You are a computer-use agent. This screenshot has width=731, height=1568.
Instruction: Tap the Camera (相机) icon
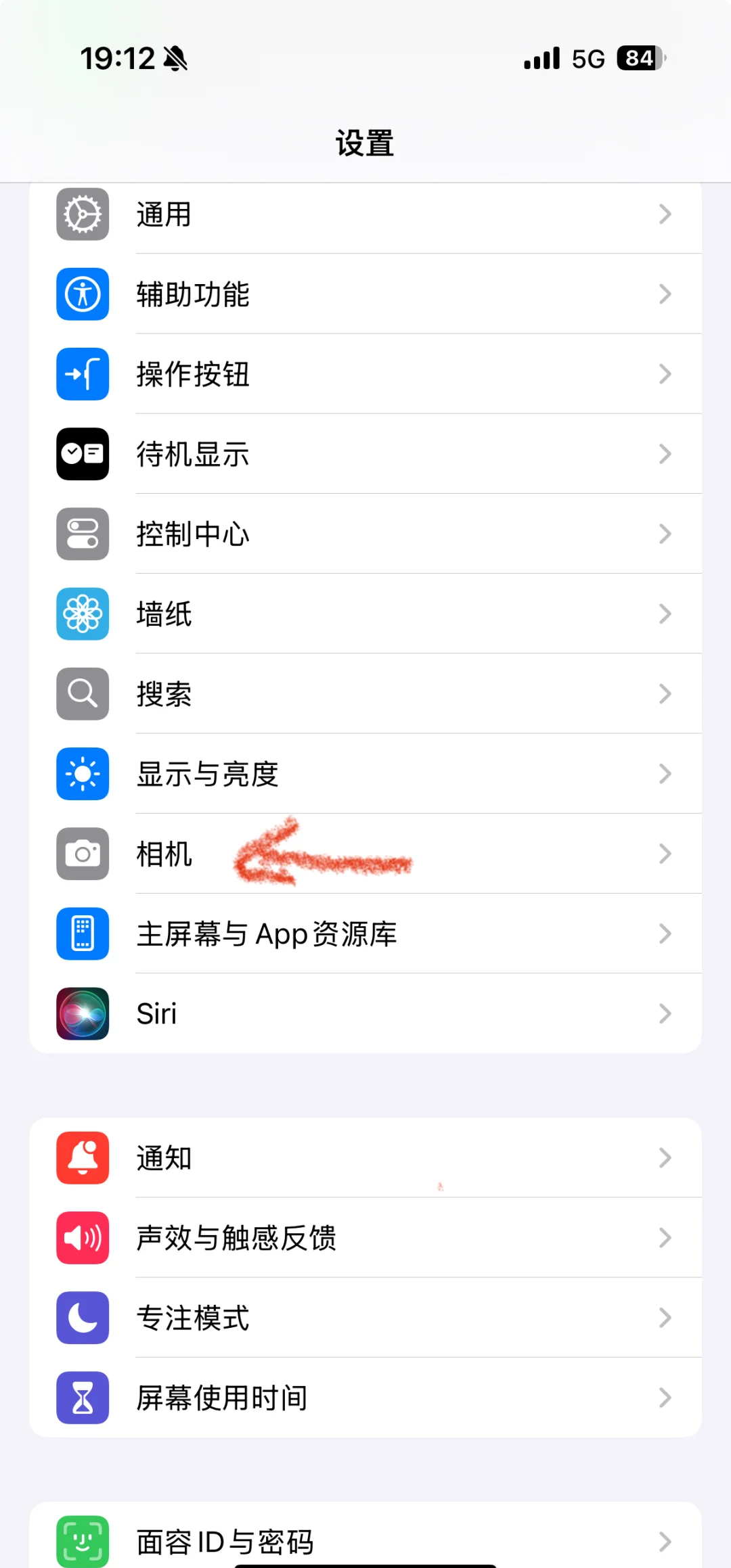pyautogui.click(x=81, y=854)
